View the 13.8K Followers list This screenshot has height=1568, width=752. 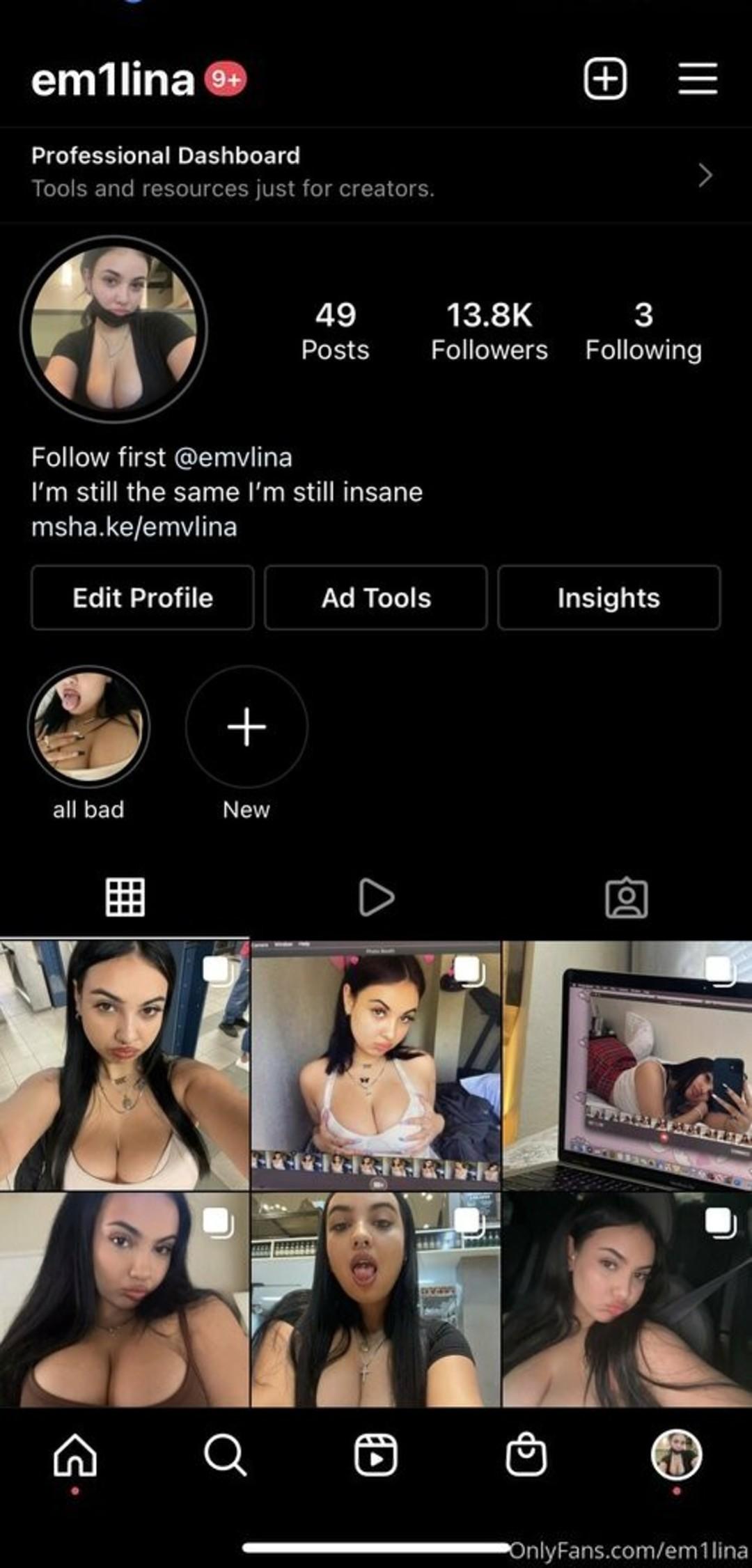click(x=489, y=331)
